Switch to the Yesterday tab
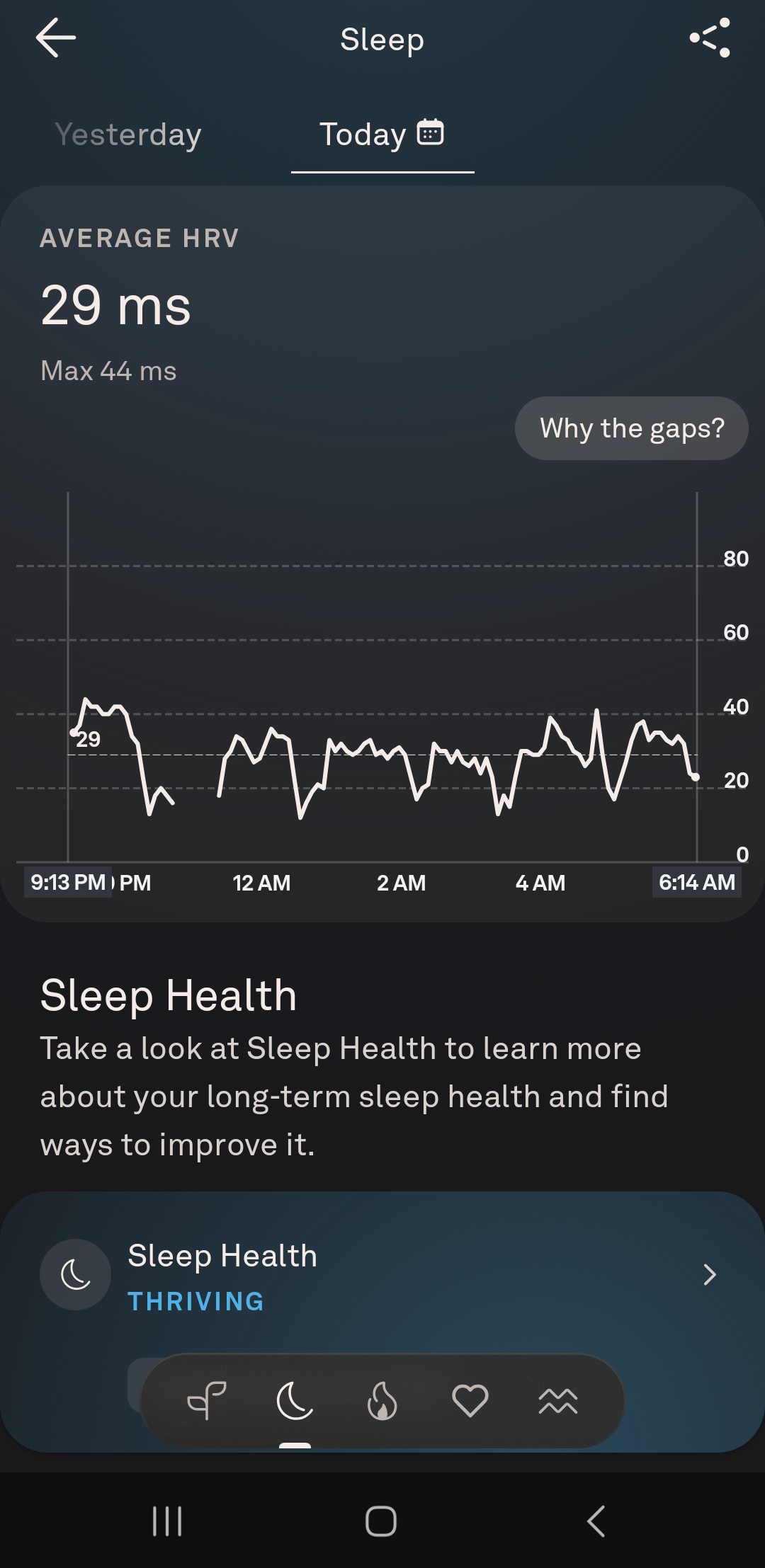The width and height of the screenshot is (765, 1568). coord(128,135)
